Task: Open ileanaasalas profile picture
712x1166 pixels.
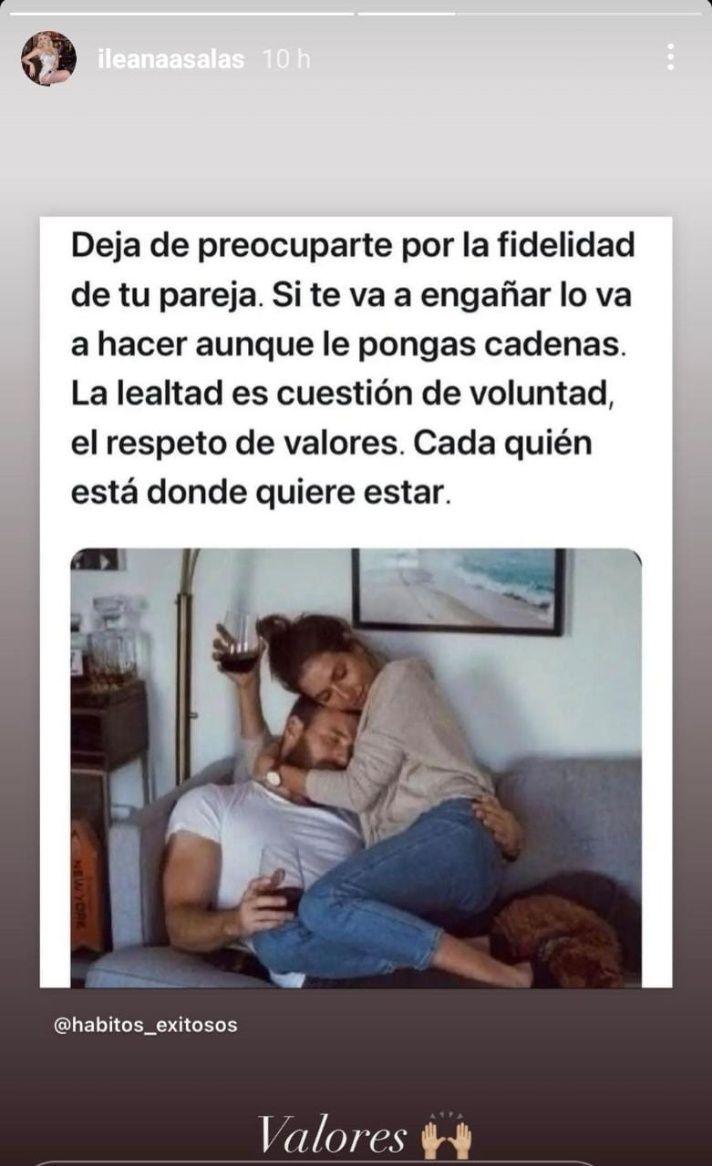Action: coord(48,58)
